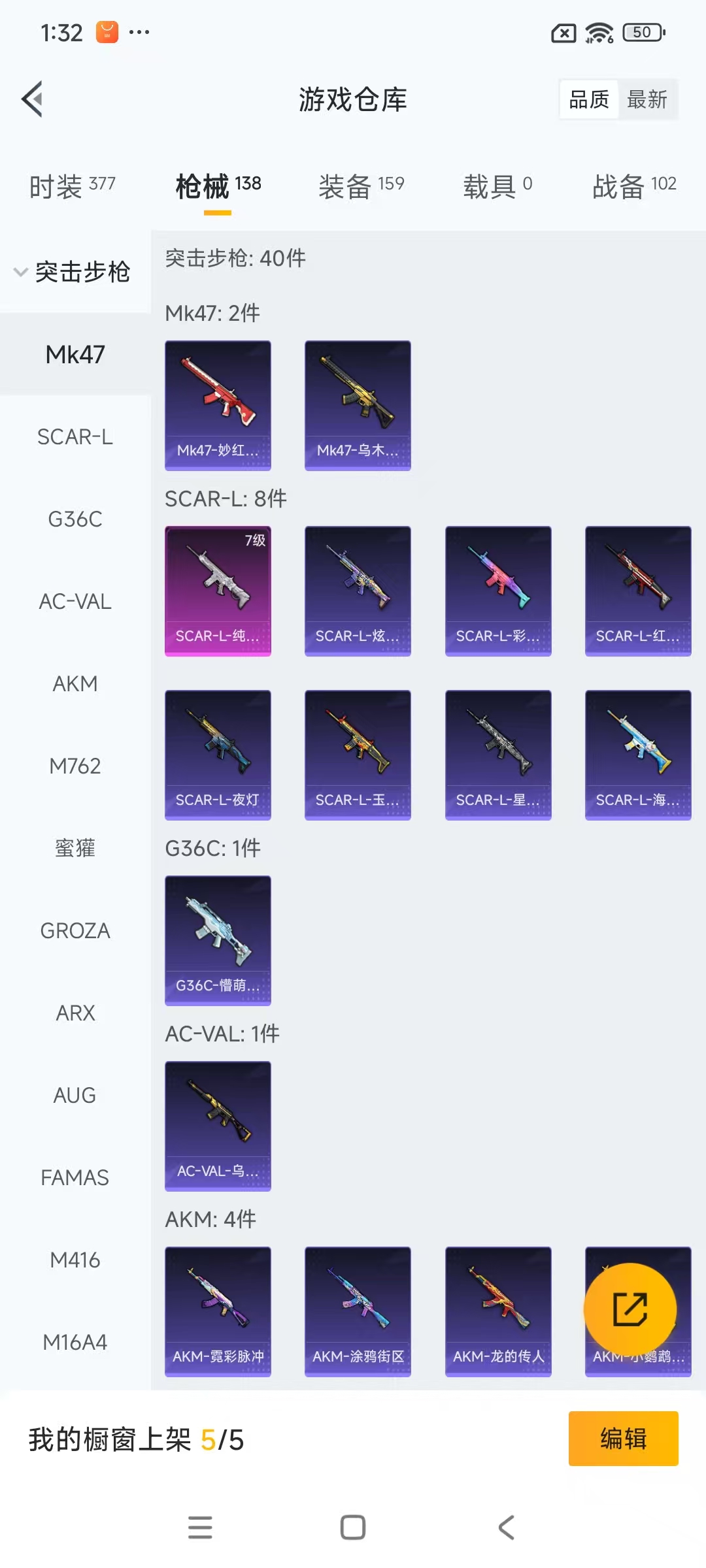The height and width of the screenshot is (1568, 706).
Task: Sort the warehouse by 品质
Action: tap(589, 99)
